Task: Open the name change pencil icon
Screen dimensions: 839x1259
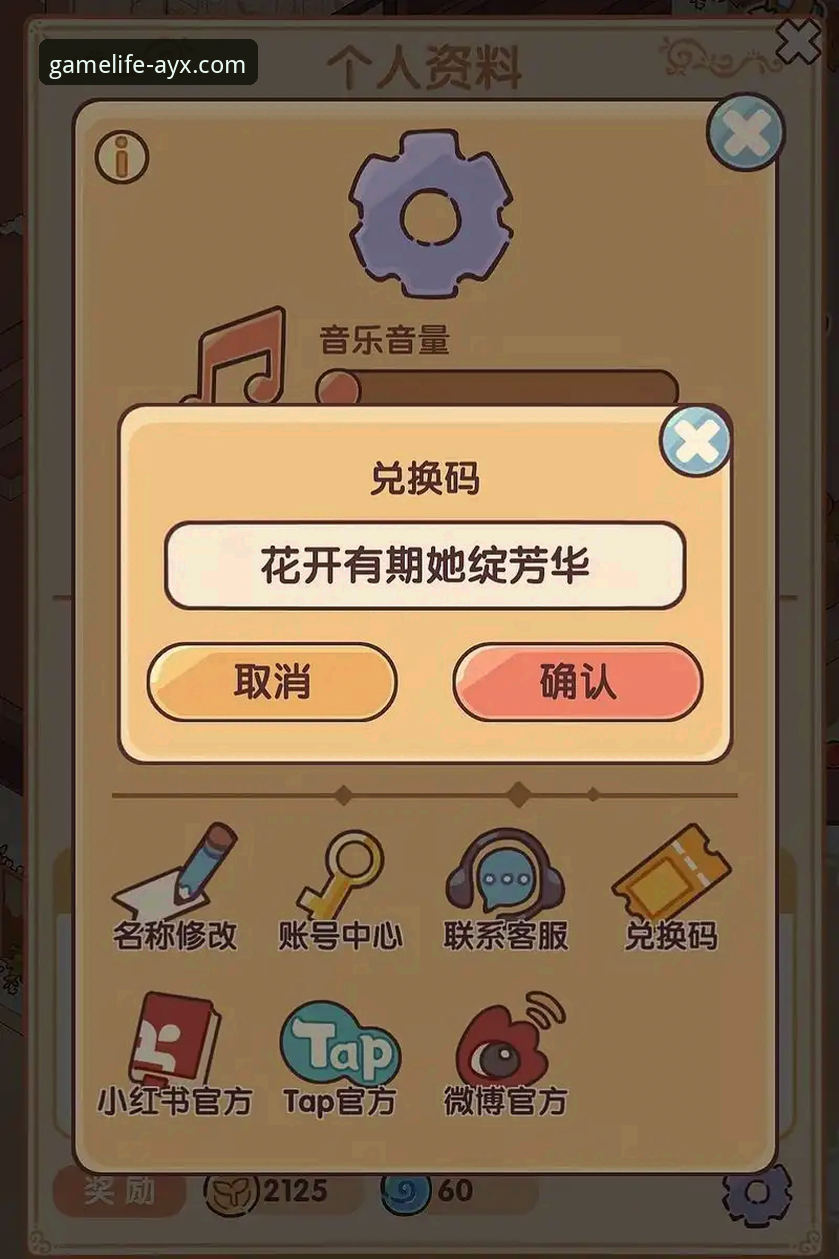Action: (175, 880)
